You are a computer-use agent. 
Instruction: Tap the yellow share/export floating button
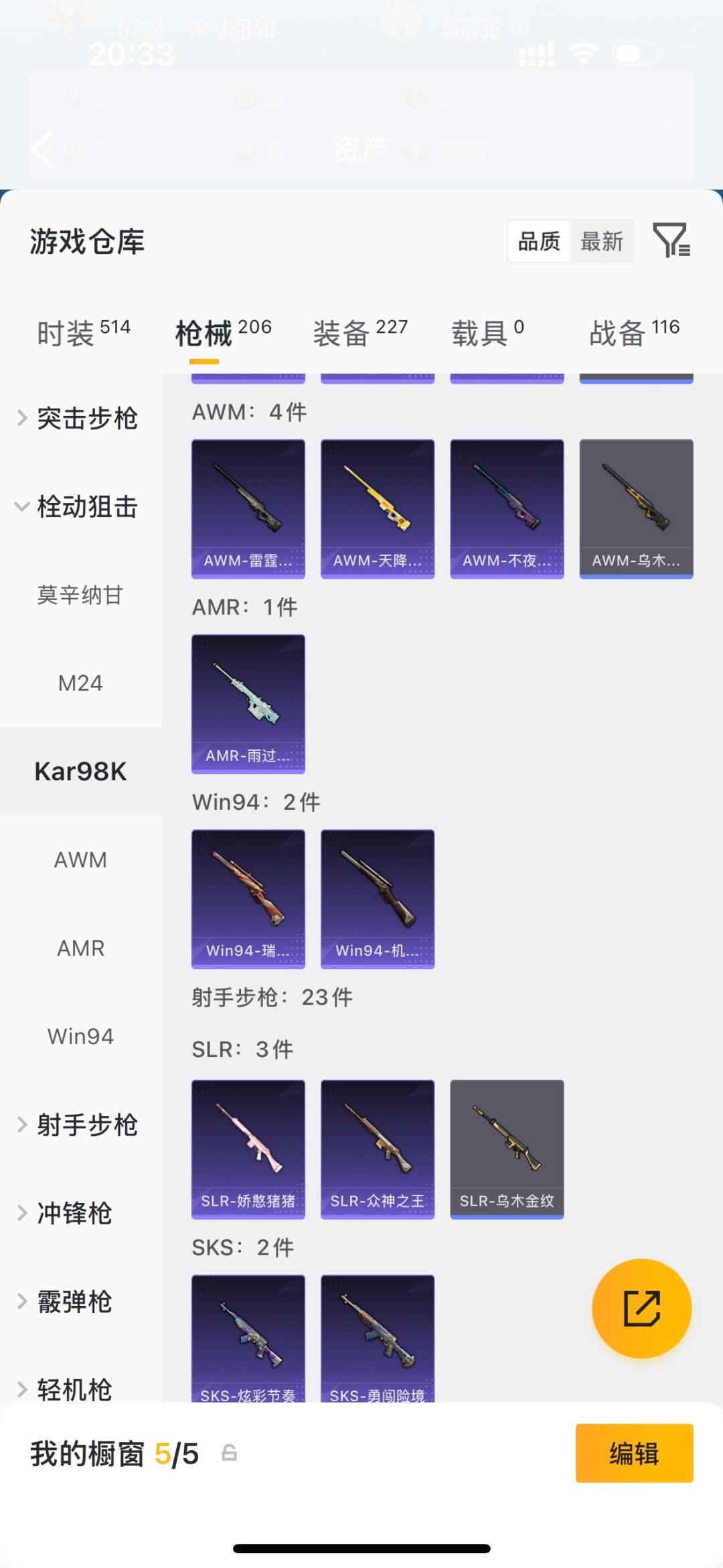click(x=641, y=1307)
